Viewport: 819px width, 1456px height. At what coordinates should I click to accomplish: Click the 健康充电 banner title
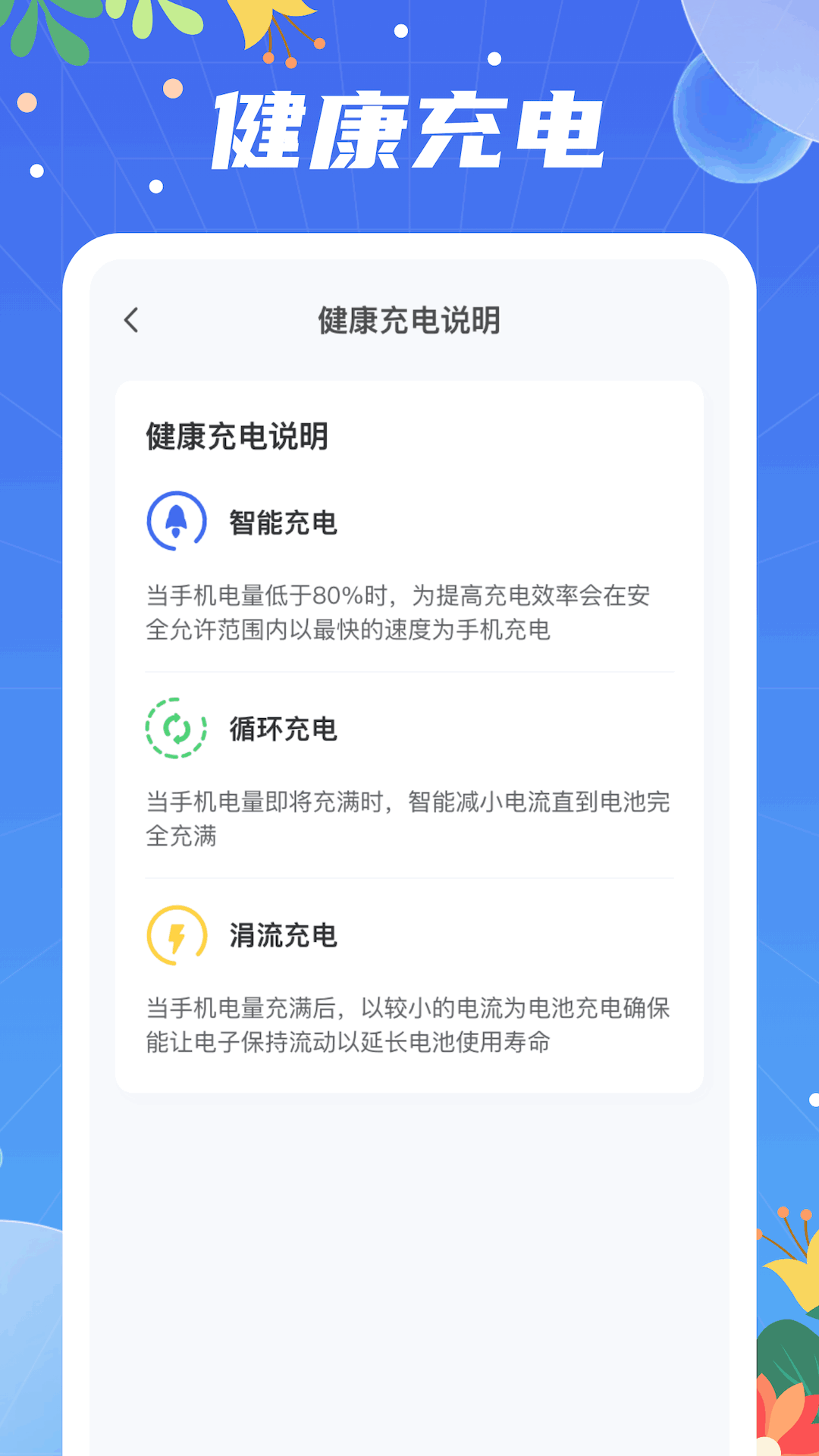tap(409, 129)
